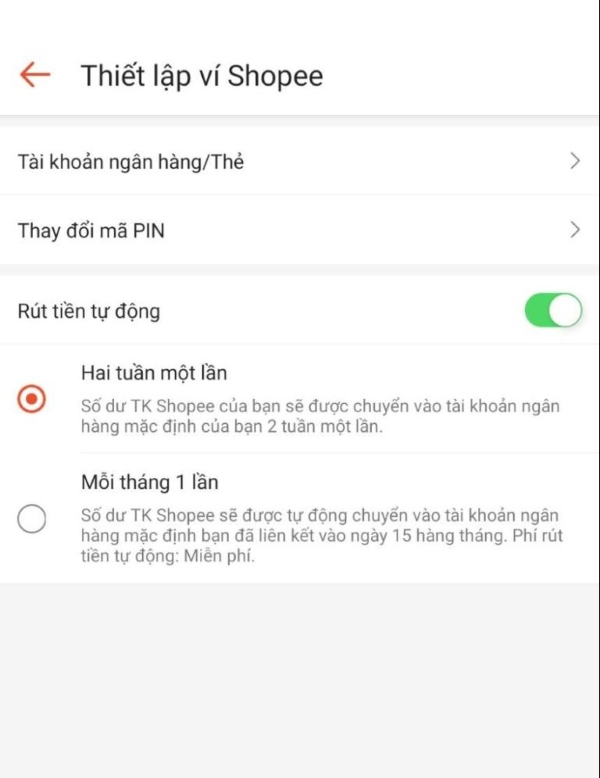Open Thay đổi mã PIN
This screenshot has height=778, width=600.
pyautogui.click(x=298, y=230)
